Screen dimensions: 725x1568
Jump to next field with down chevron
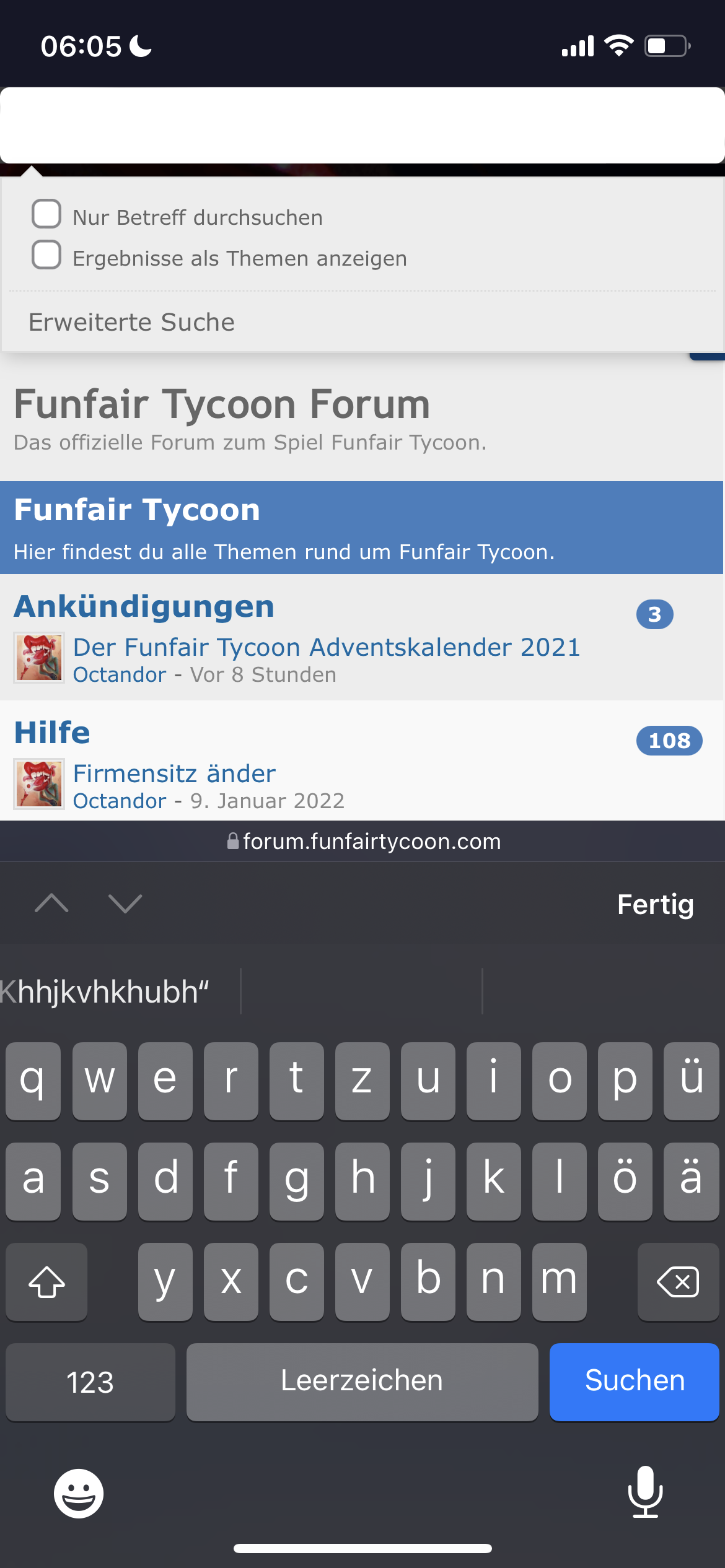125,904
